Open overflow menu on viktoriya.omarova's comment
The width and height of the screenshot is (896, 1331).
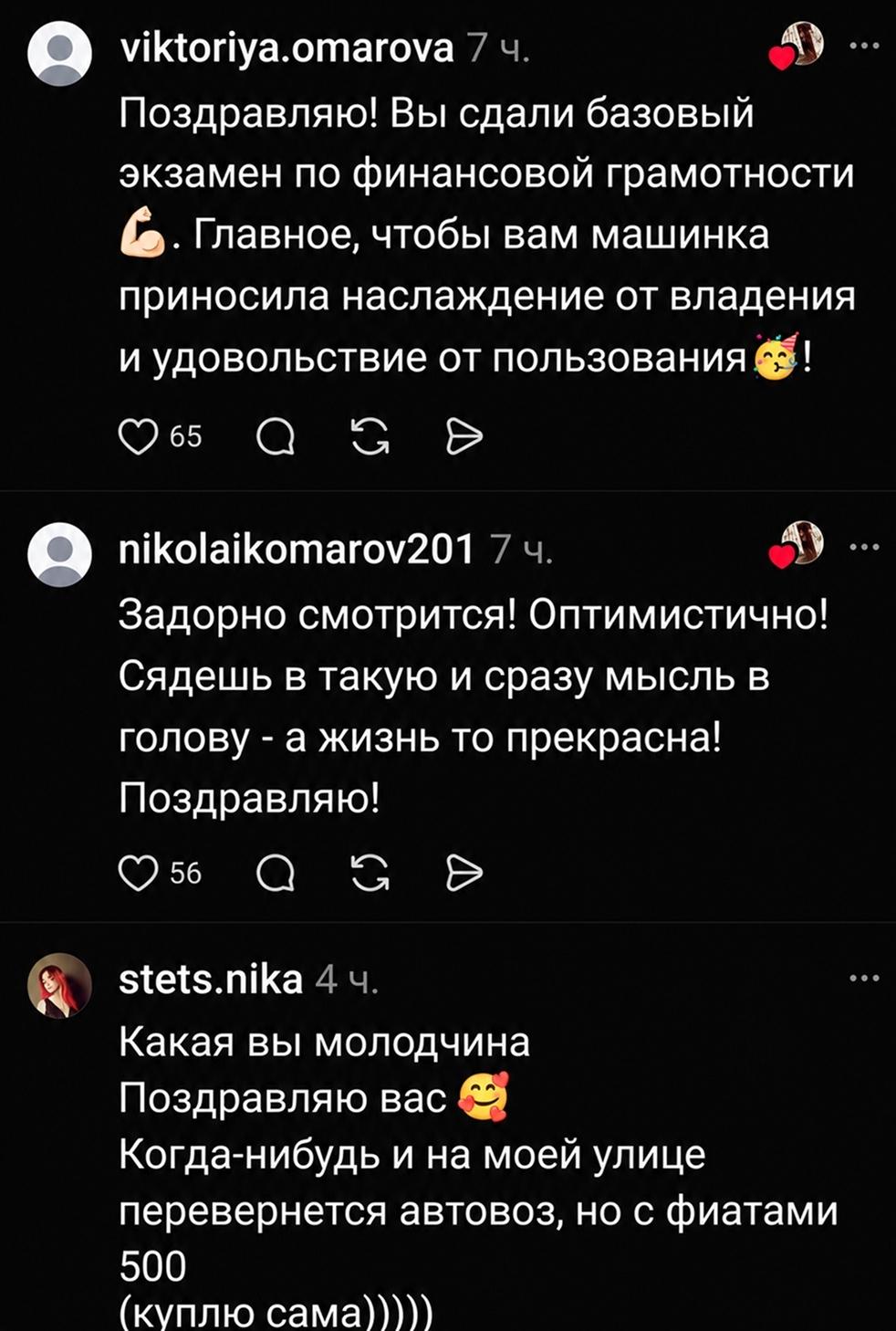(863, 45)
